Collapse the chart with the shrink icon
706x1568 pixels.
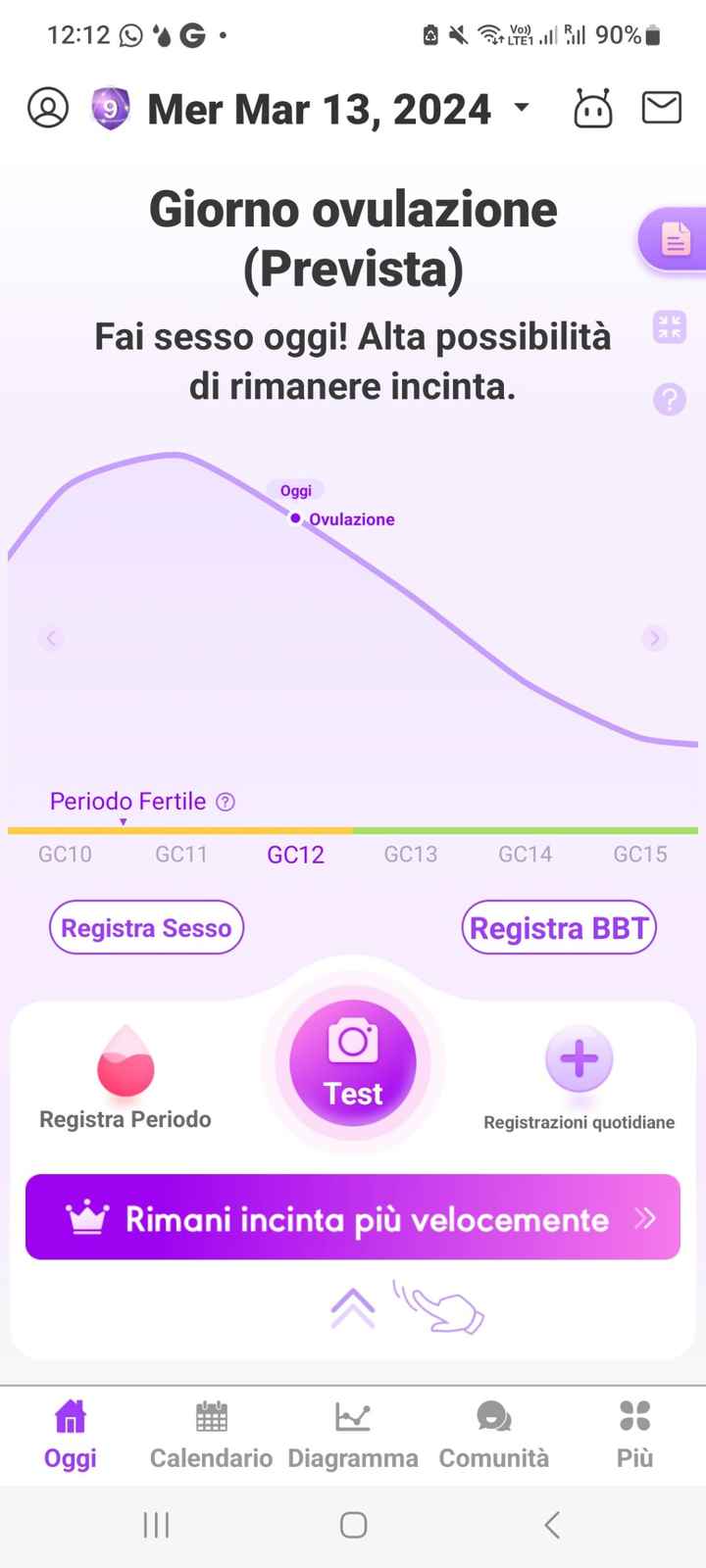click(670, 326)
